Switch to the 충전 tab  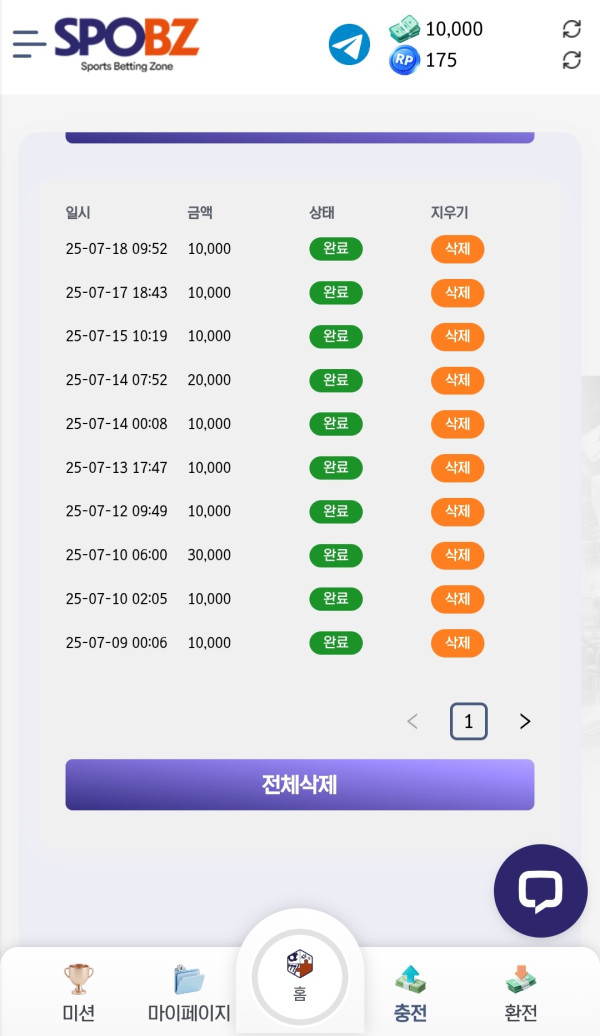coord(410,993)
